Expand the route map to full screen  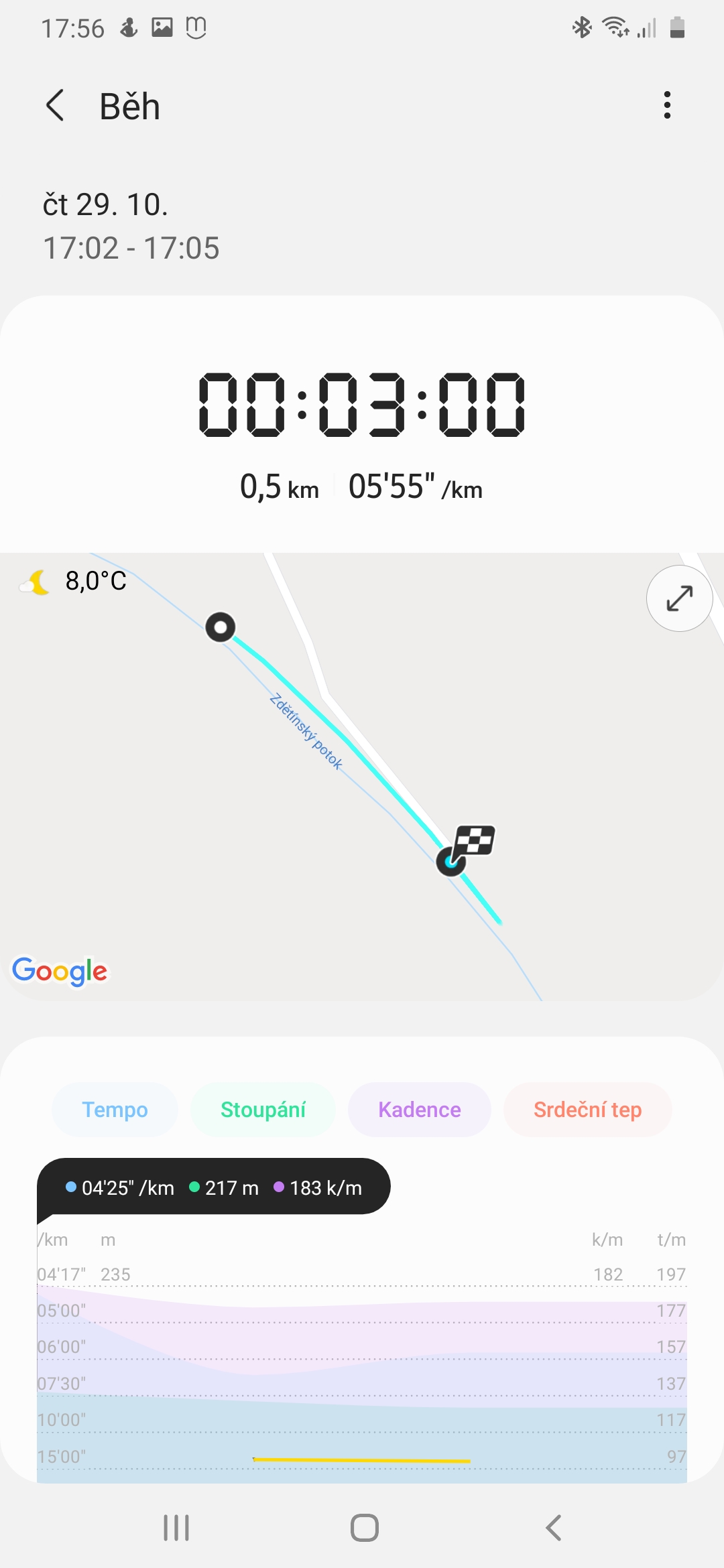679,598
